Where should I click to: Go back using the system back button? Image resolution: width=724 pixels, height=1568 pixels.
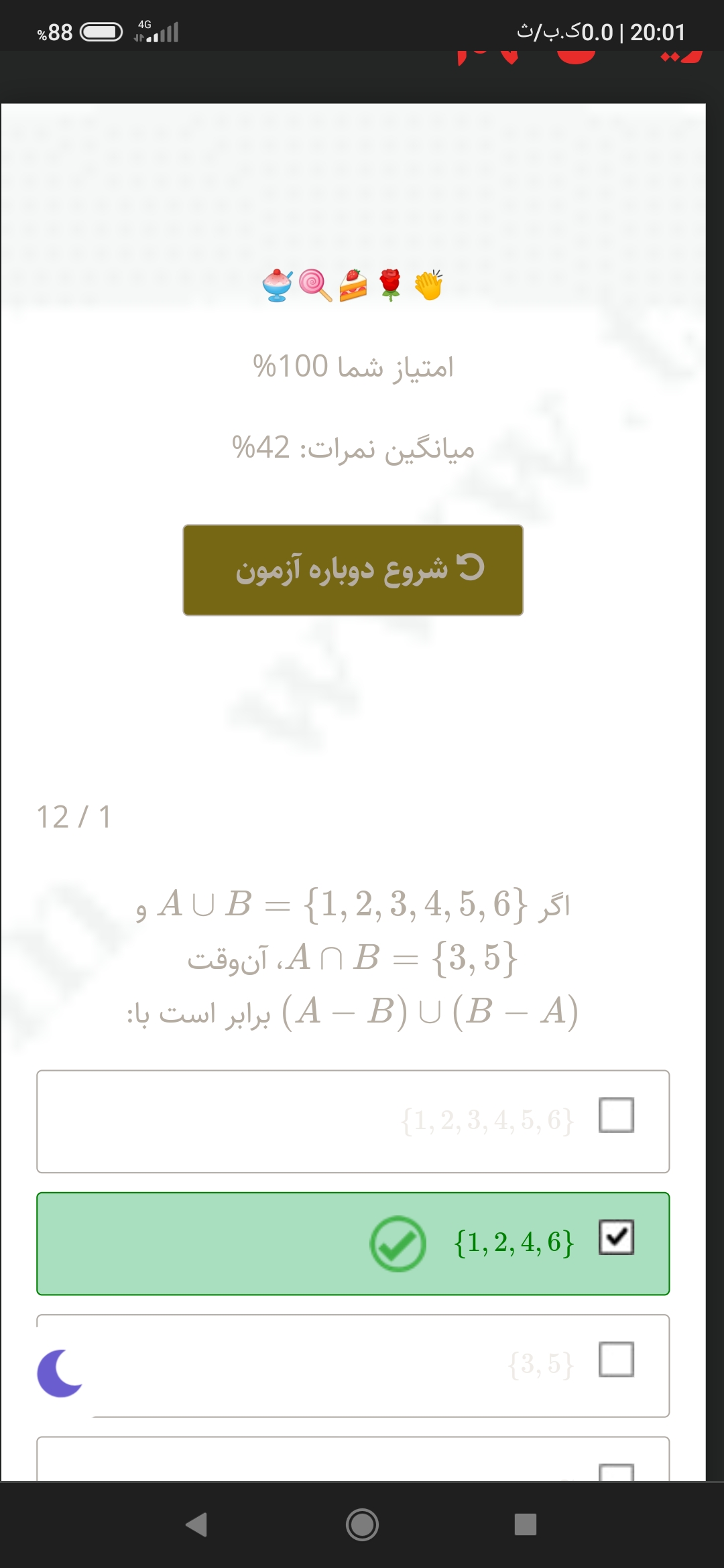point(196,1524)
